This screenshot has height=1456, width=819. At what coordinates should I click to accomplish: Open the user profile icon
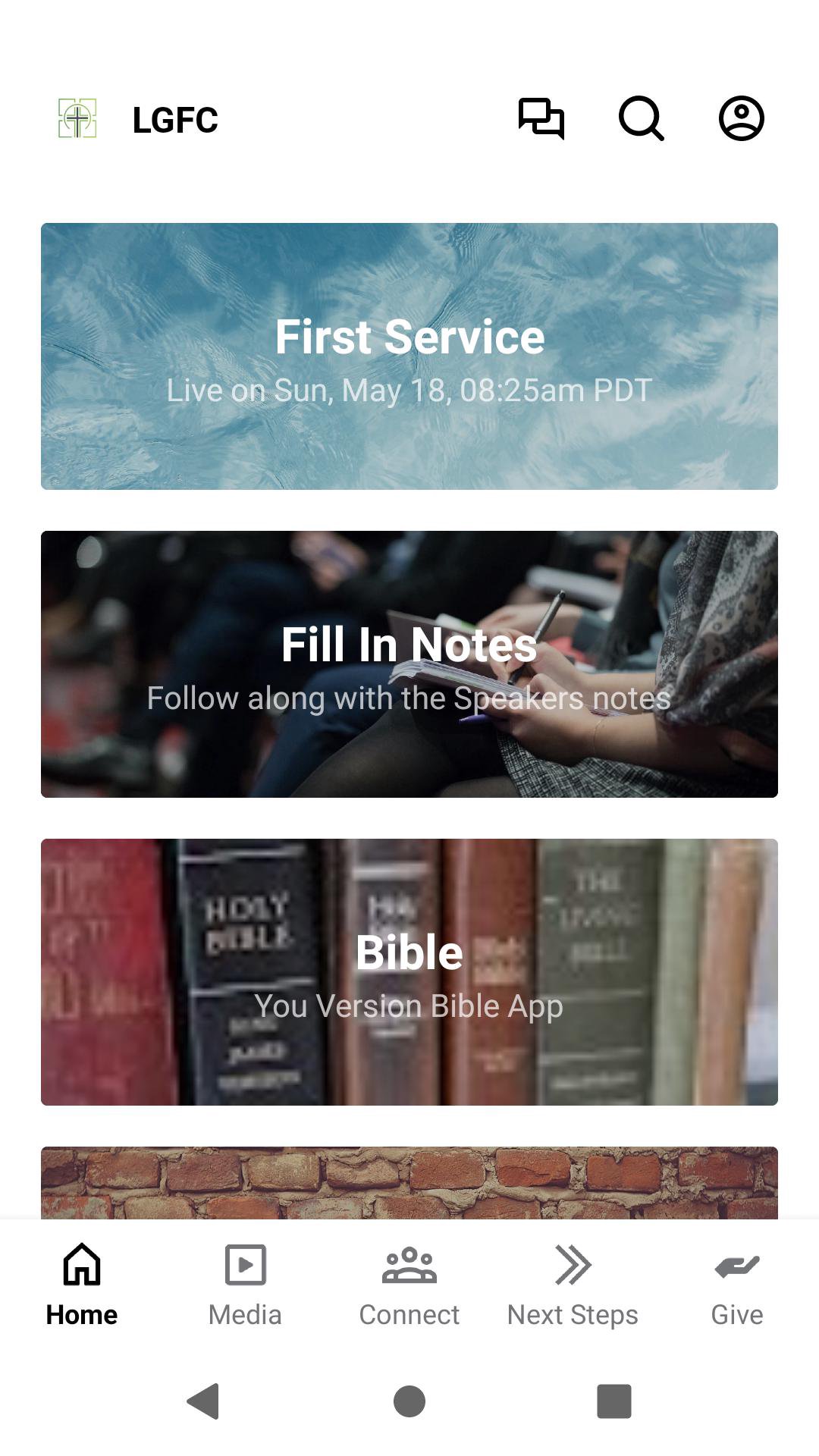741,119
